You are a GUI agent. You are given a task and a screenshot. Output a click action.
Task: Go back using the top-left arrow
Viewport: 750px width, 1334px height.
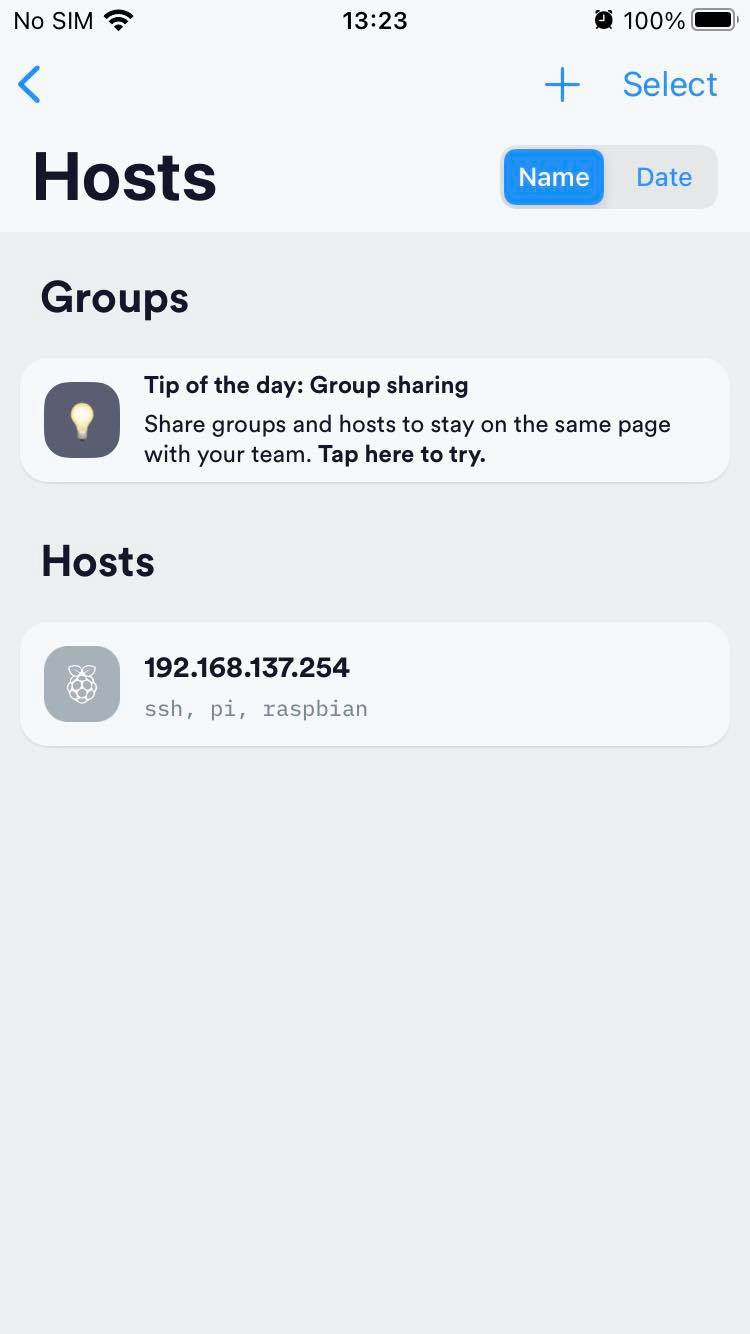(30, 85)
